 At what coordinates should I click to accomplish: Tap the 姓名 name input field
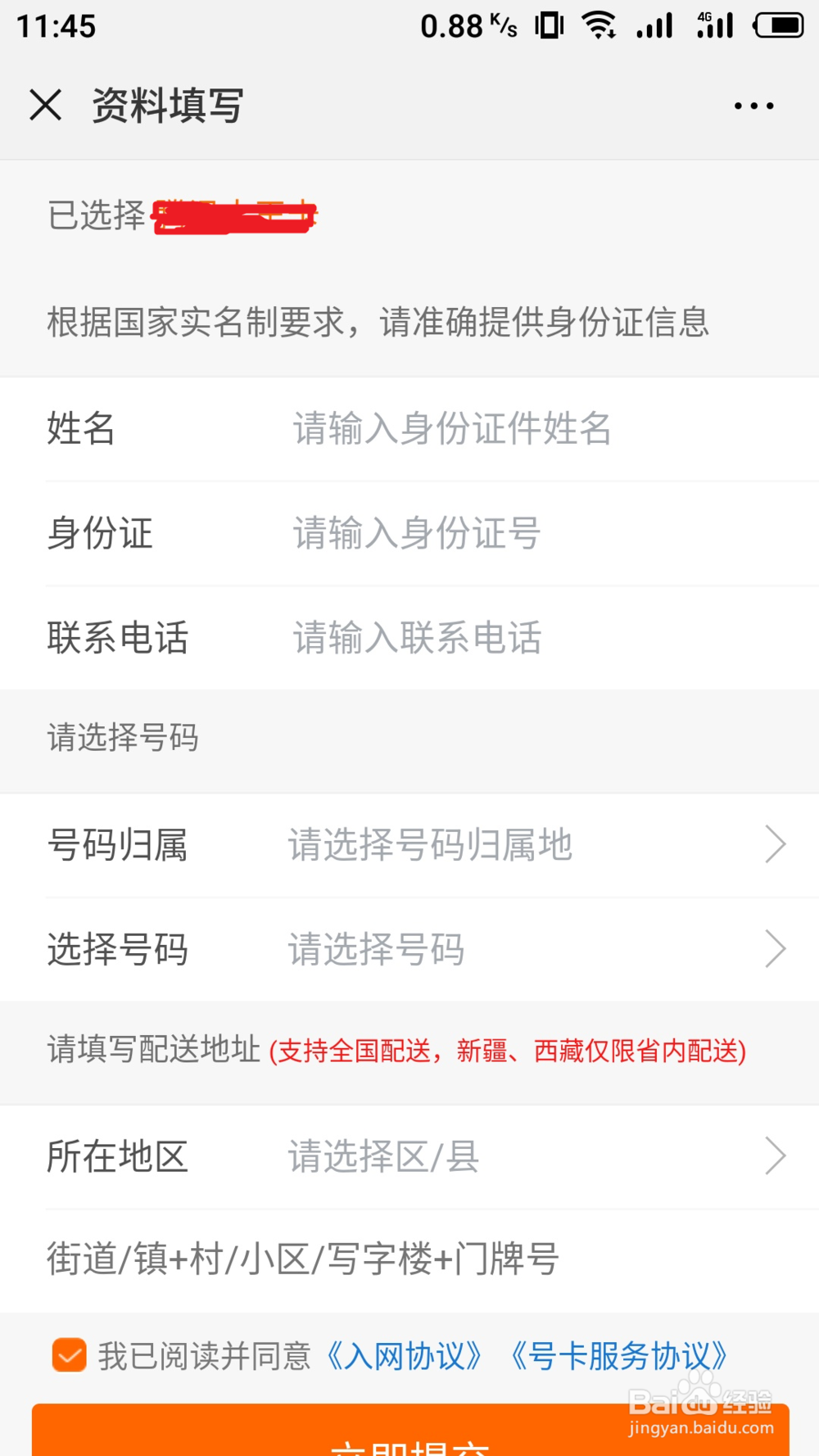coord(450,429)
